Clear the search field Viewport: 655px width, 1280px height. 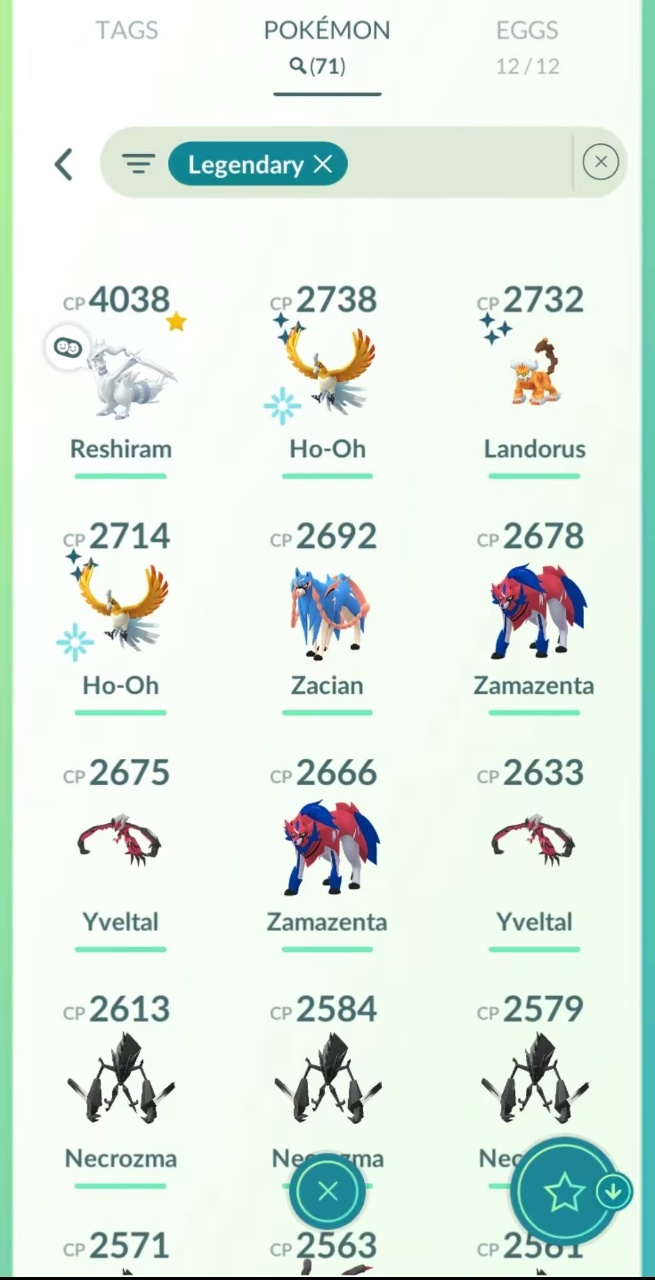(x=600, y=162)
